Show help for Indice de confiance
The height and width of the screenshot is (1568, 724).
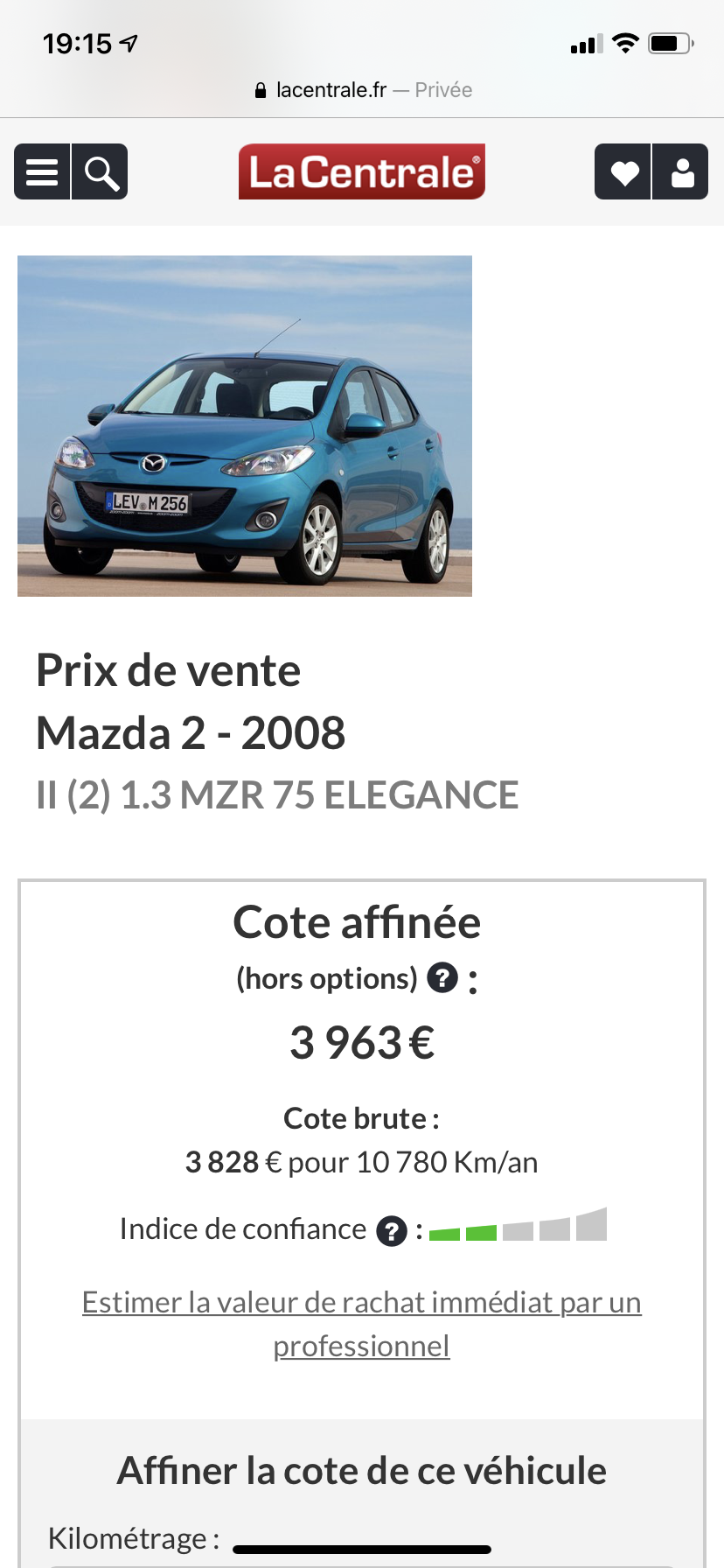pyautogui.click(x=392, y=1231)
